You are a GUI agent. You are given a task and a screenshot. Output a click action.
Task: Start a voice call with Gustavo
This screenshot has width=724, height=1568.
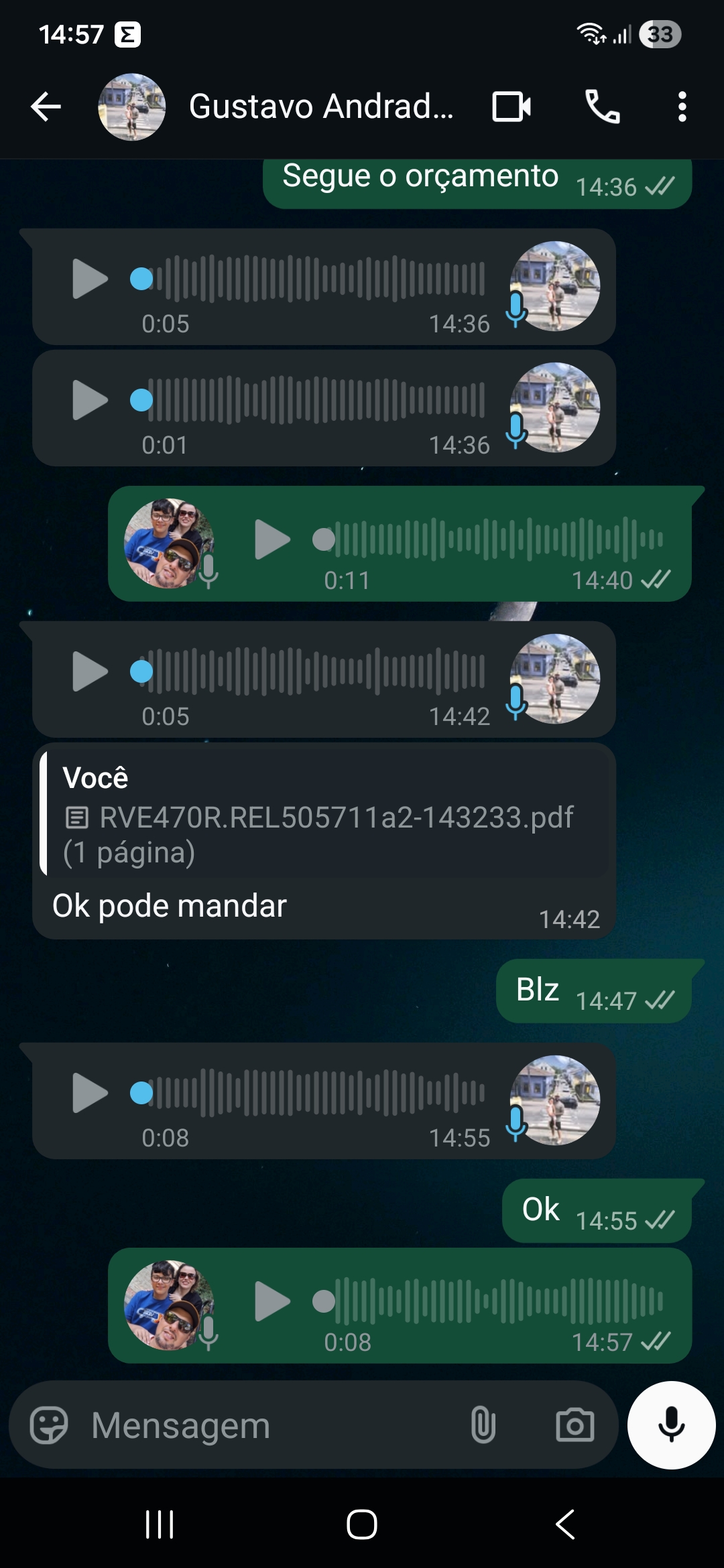602,107
